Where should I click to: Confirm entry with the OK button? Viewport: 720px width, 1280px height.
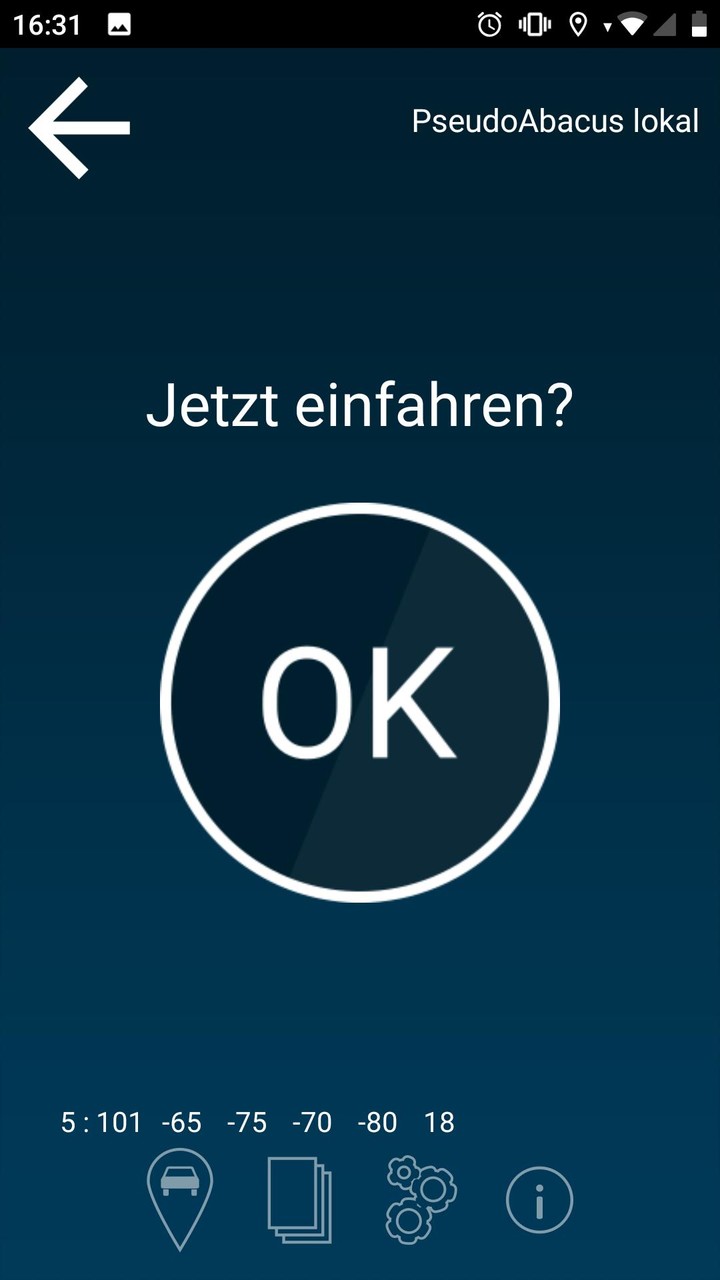coord(360,703)
